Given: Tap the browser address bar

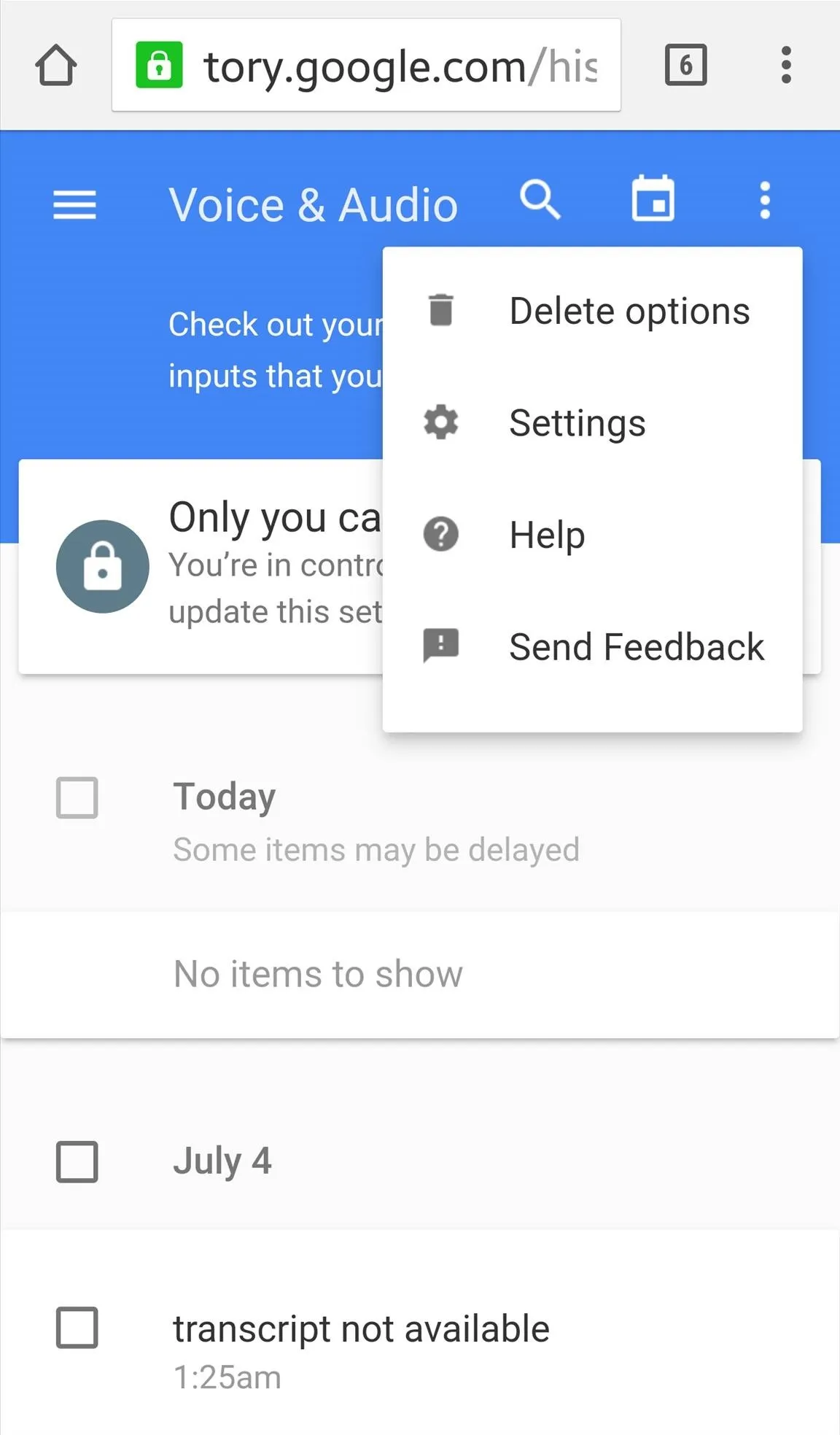Looking at the screenshot, I should pyautogui.click(x=366, y=66).
